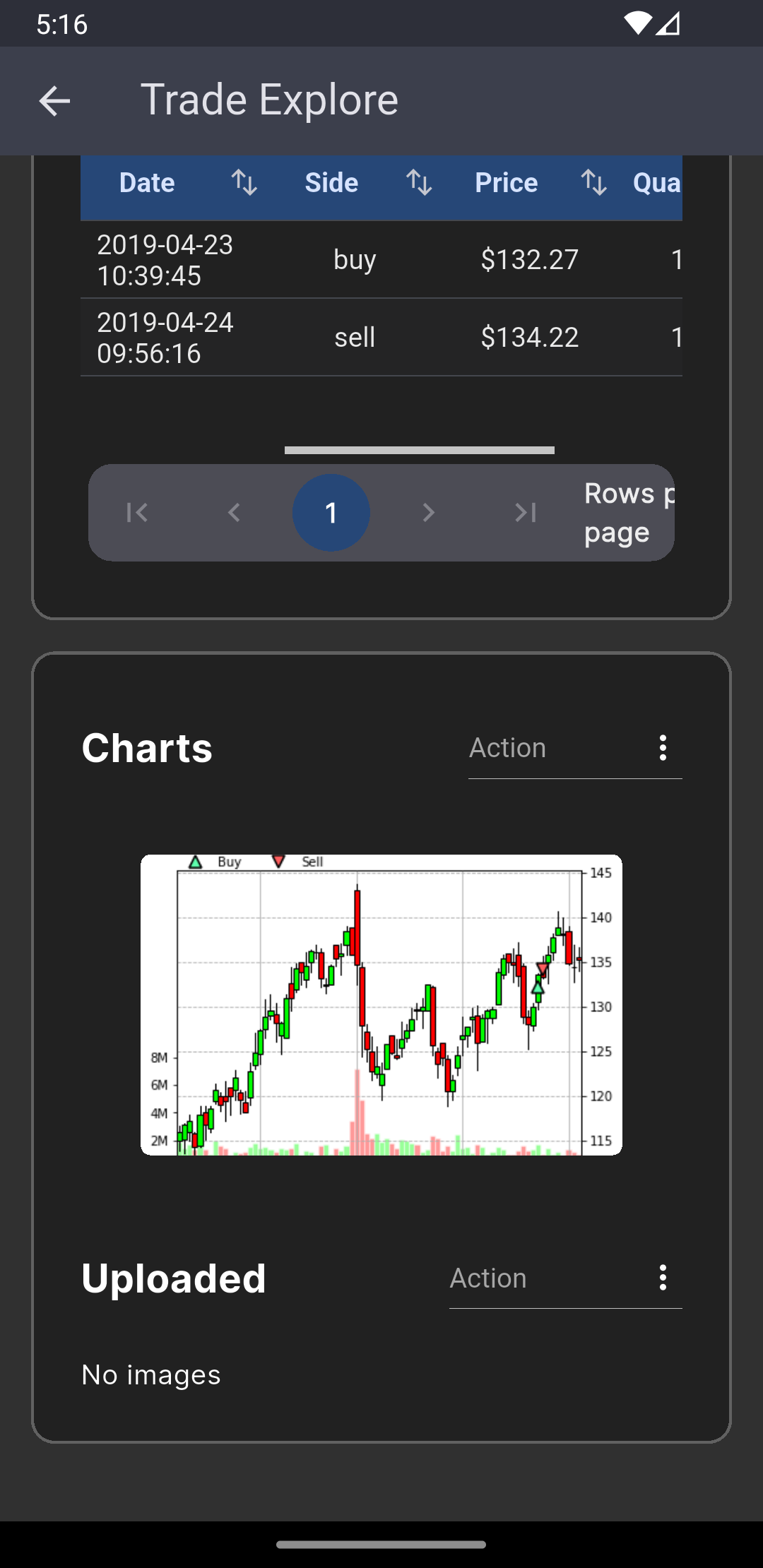This screenshot has width=763, height=1568.
Task: Sort the table by Side
Action: 419,183
